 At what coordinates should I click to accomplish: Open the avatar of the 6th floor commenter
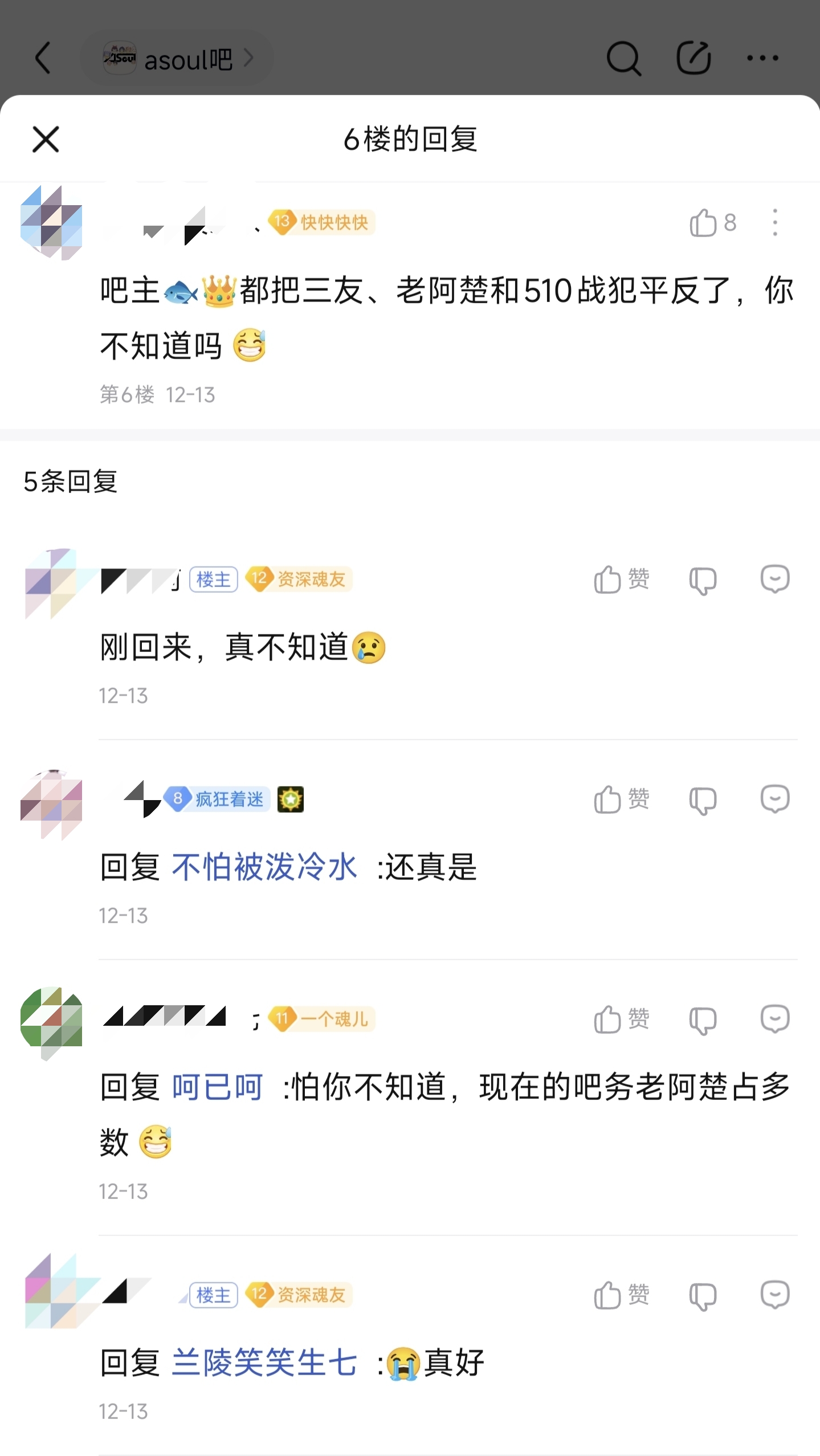click(x=51, y=223)
